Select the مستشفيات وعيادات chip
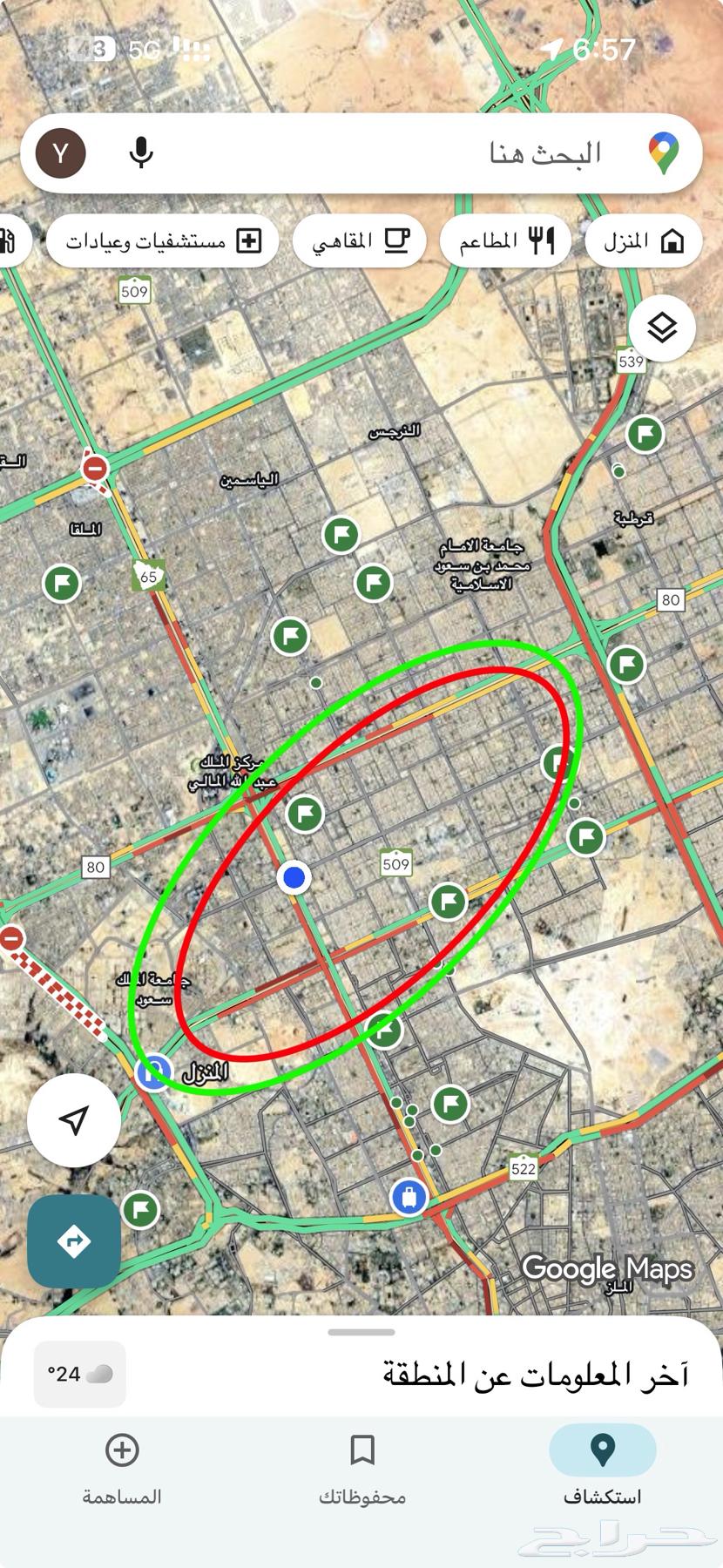 pos(163,241)
